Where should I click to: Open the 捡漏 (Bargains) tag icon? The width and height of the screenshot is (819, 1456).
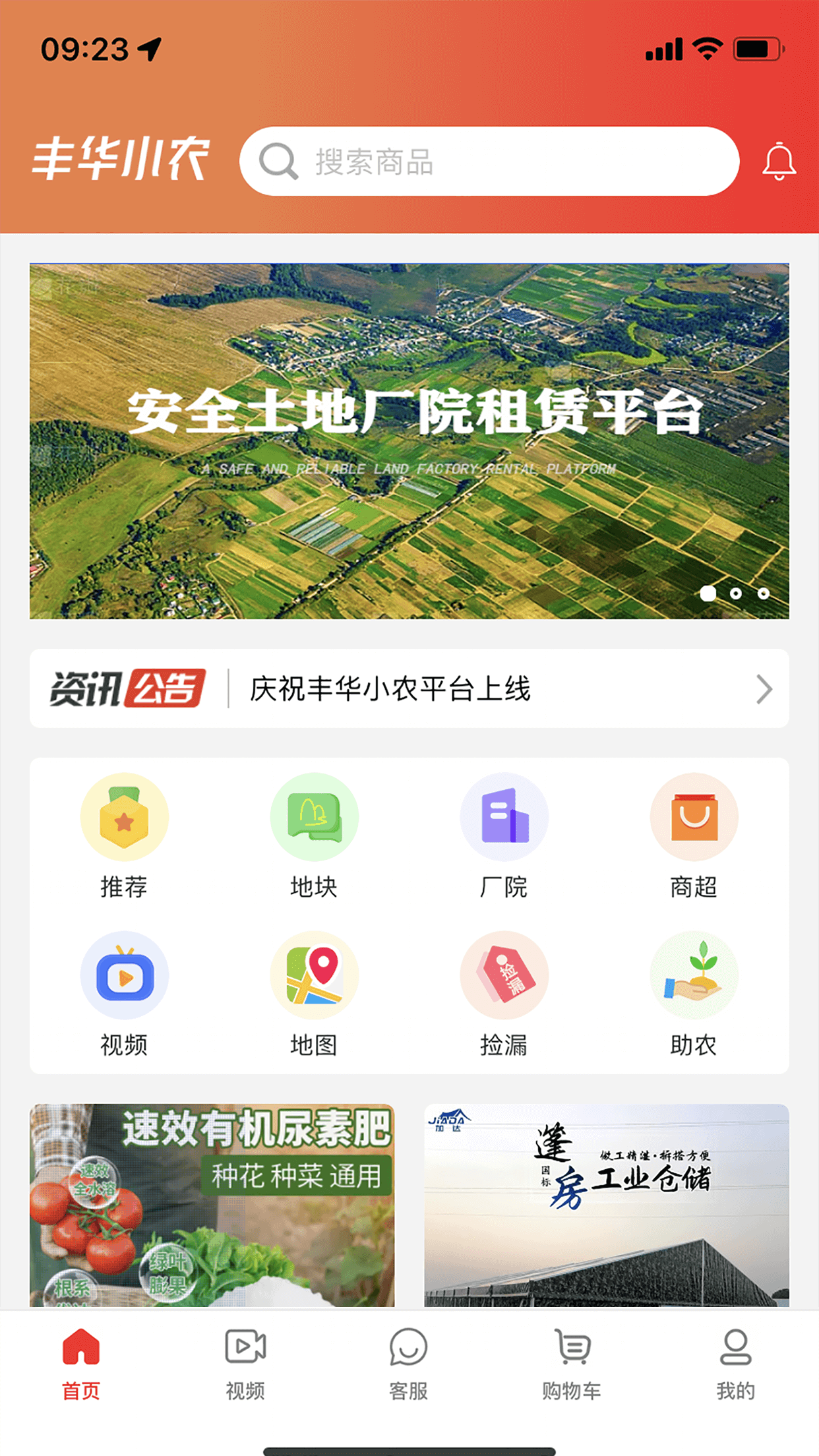[x=504, y=976]
